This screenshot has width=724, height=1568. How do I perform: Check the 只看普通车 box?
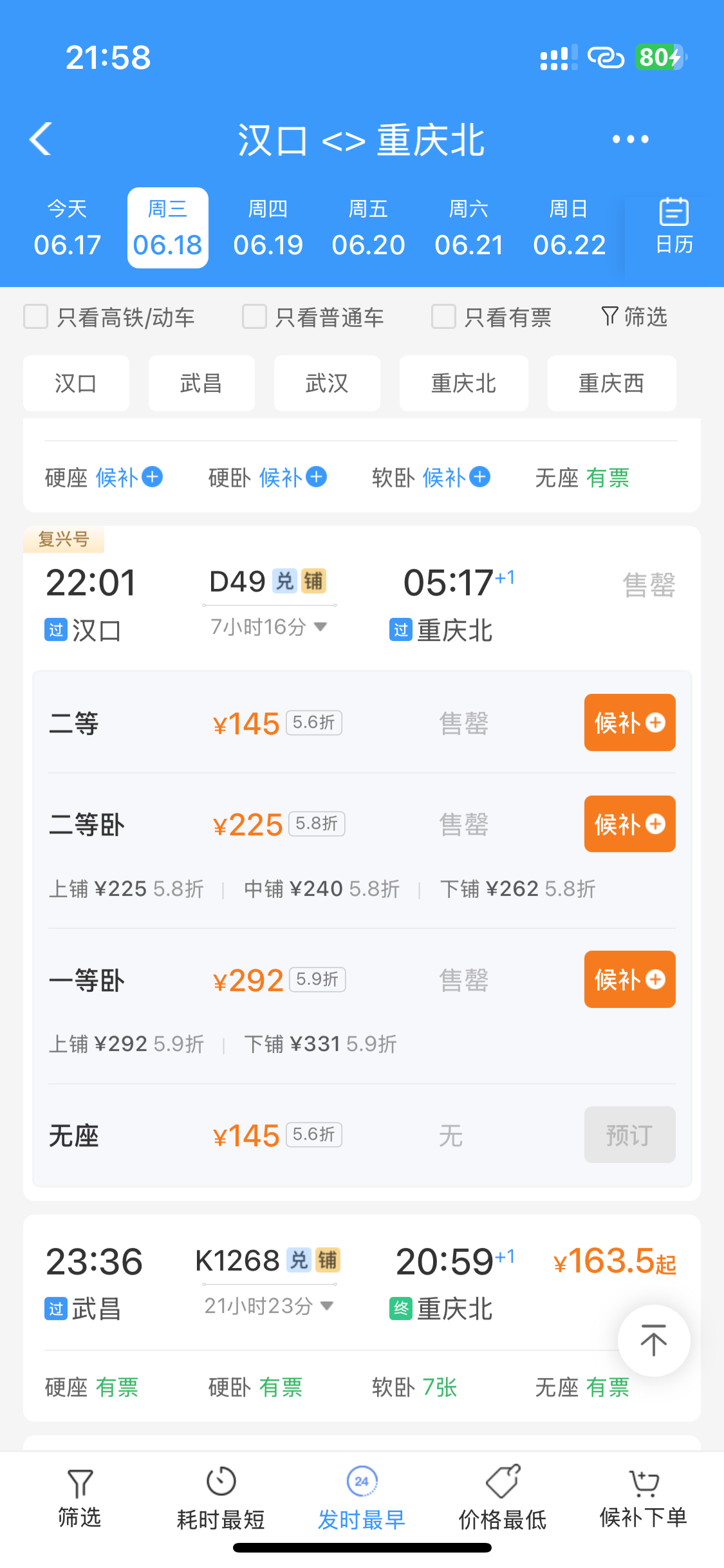pyautogui.click(x=254, y=317)
